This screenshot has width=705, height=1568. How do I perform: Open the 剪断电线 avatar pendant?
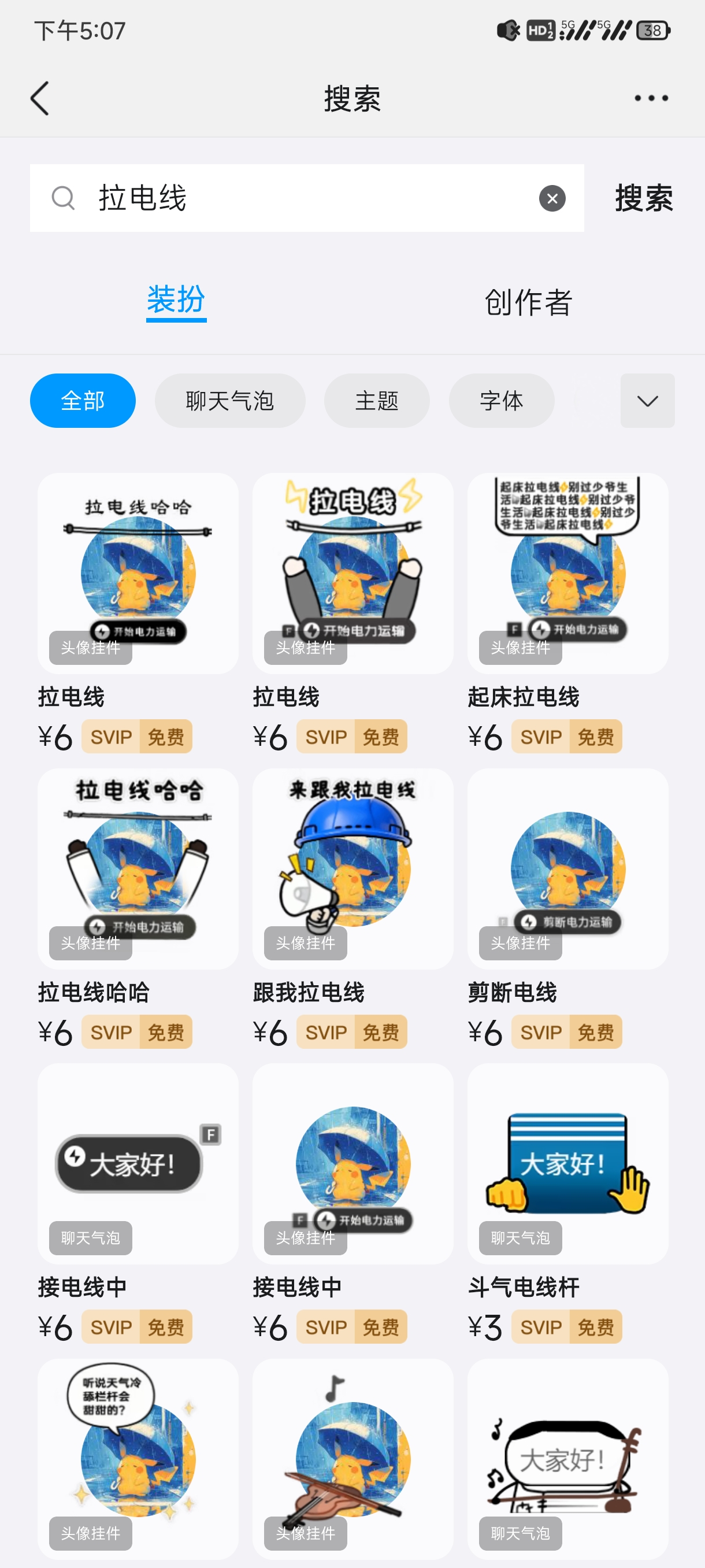[x=567, y=868]
